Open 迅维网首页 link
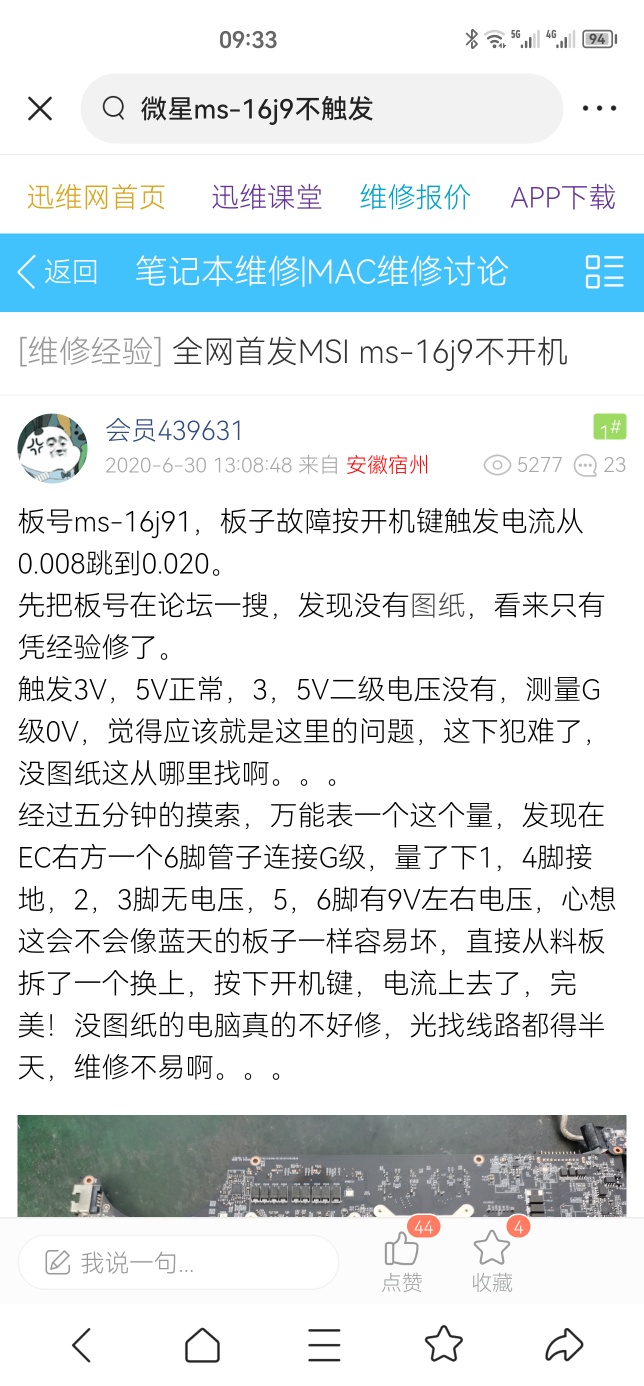 (x=96, y=197)
